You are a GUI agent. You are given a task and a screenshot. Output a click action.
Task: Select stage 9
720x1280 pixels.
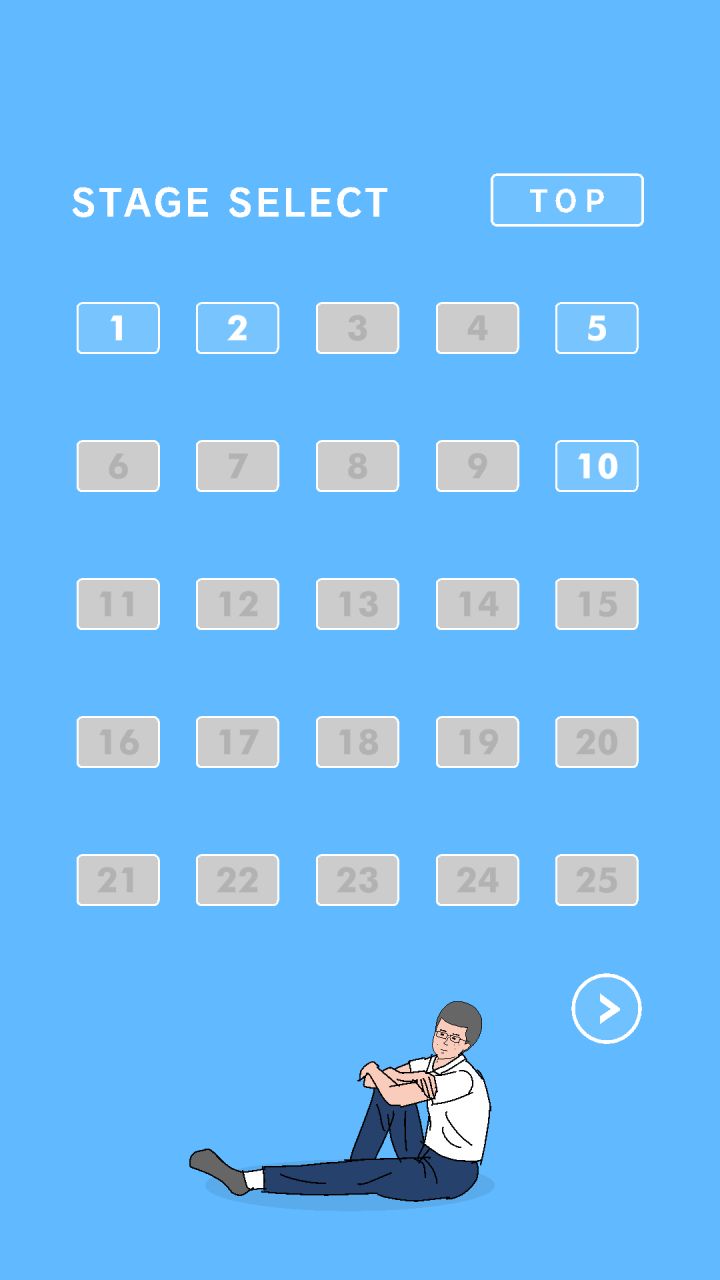tap(477, 466)
